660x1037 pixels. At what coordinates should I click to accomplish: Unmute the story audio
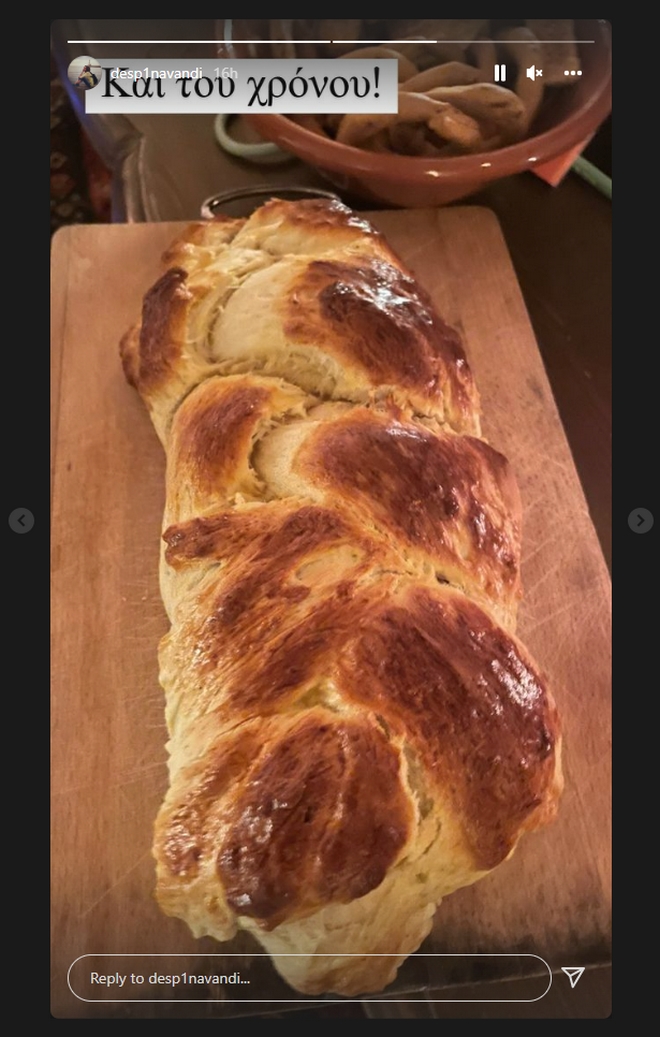point(535,73)
